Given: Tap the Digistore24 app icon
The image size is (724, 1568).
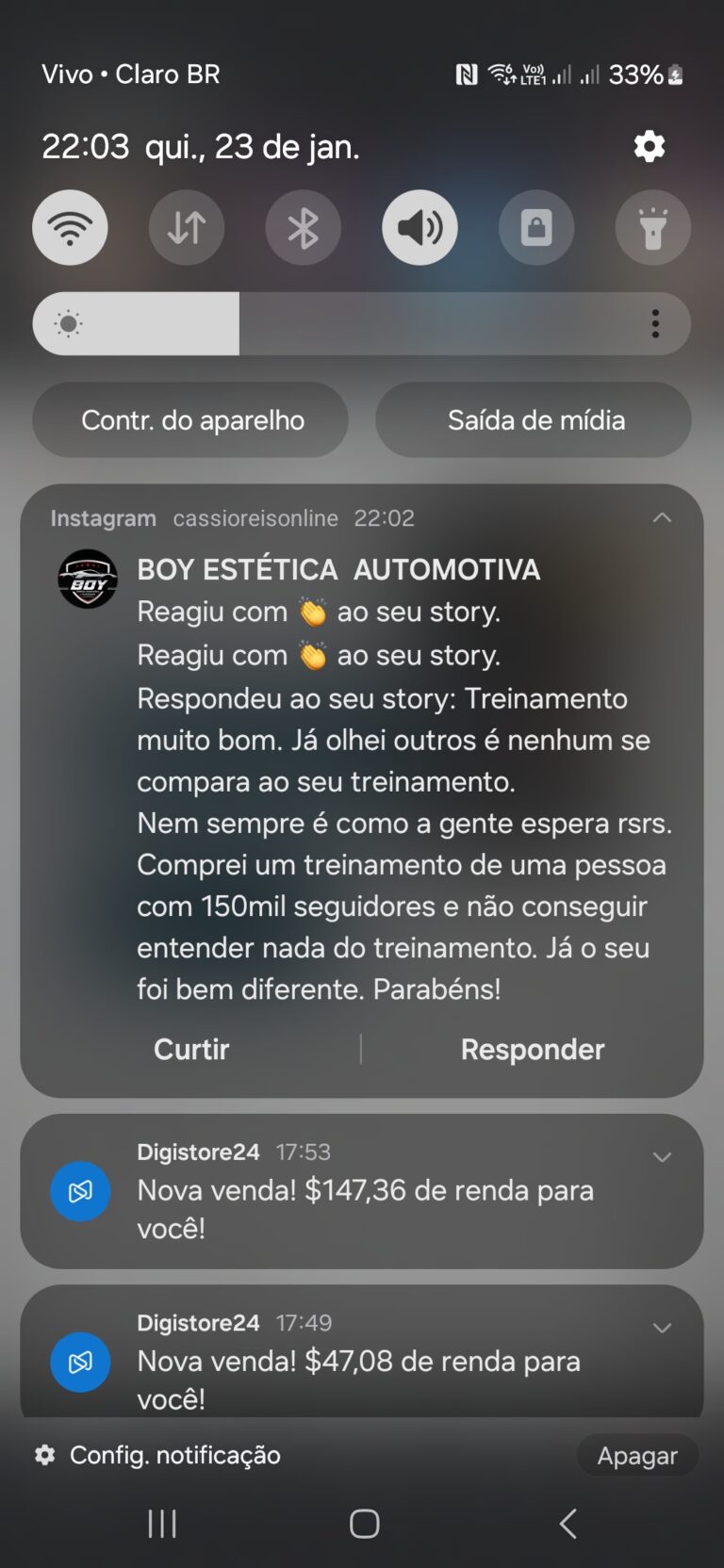Looking at the screenshot, I should point(80,1191).
